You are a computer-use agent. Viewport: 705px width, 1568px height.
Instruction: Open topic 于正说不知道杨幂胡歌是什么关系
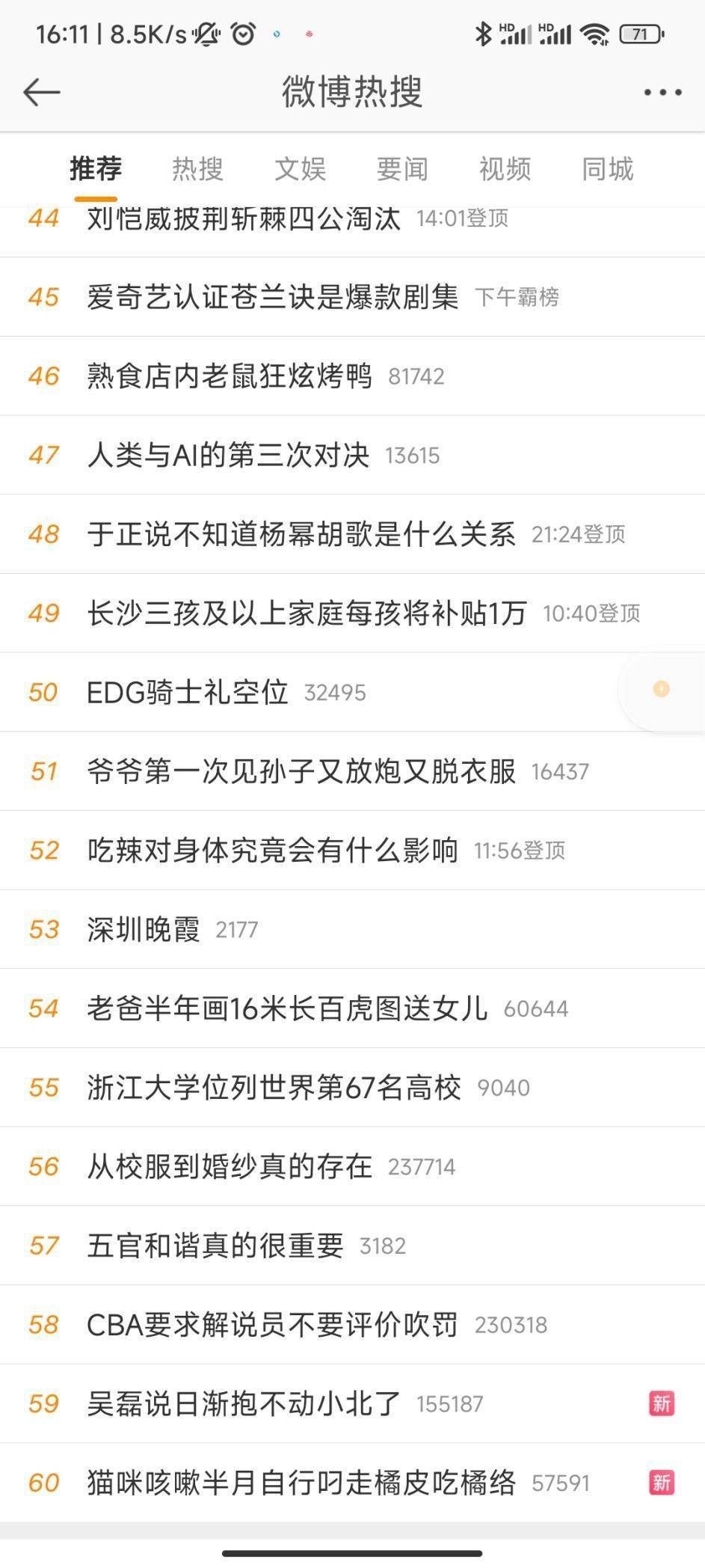301,534
